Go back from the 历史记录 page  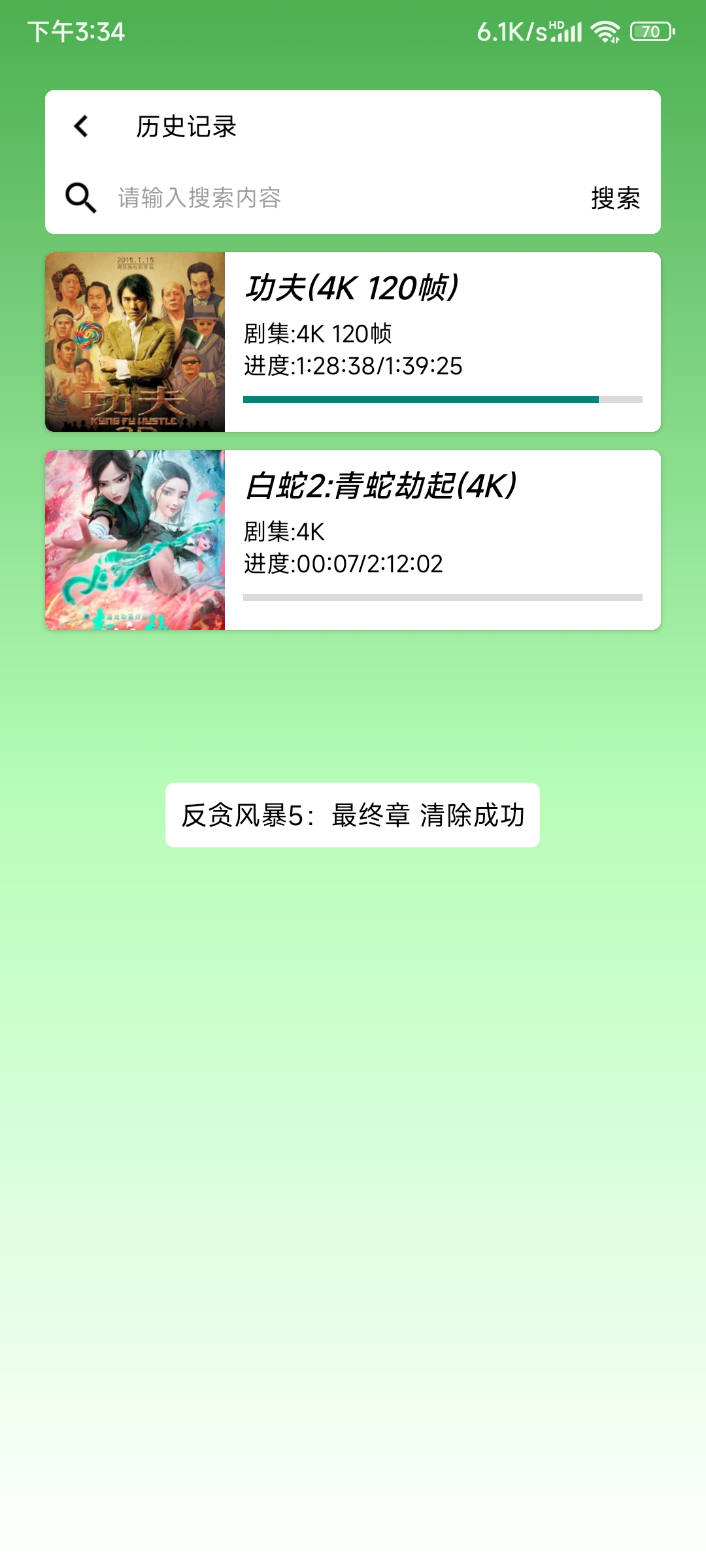(81, 126)
